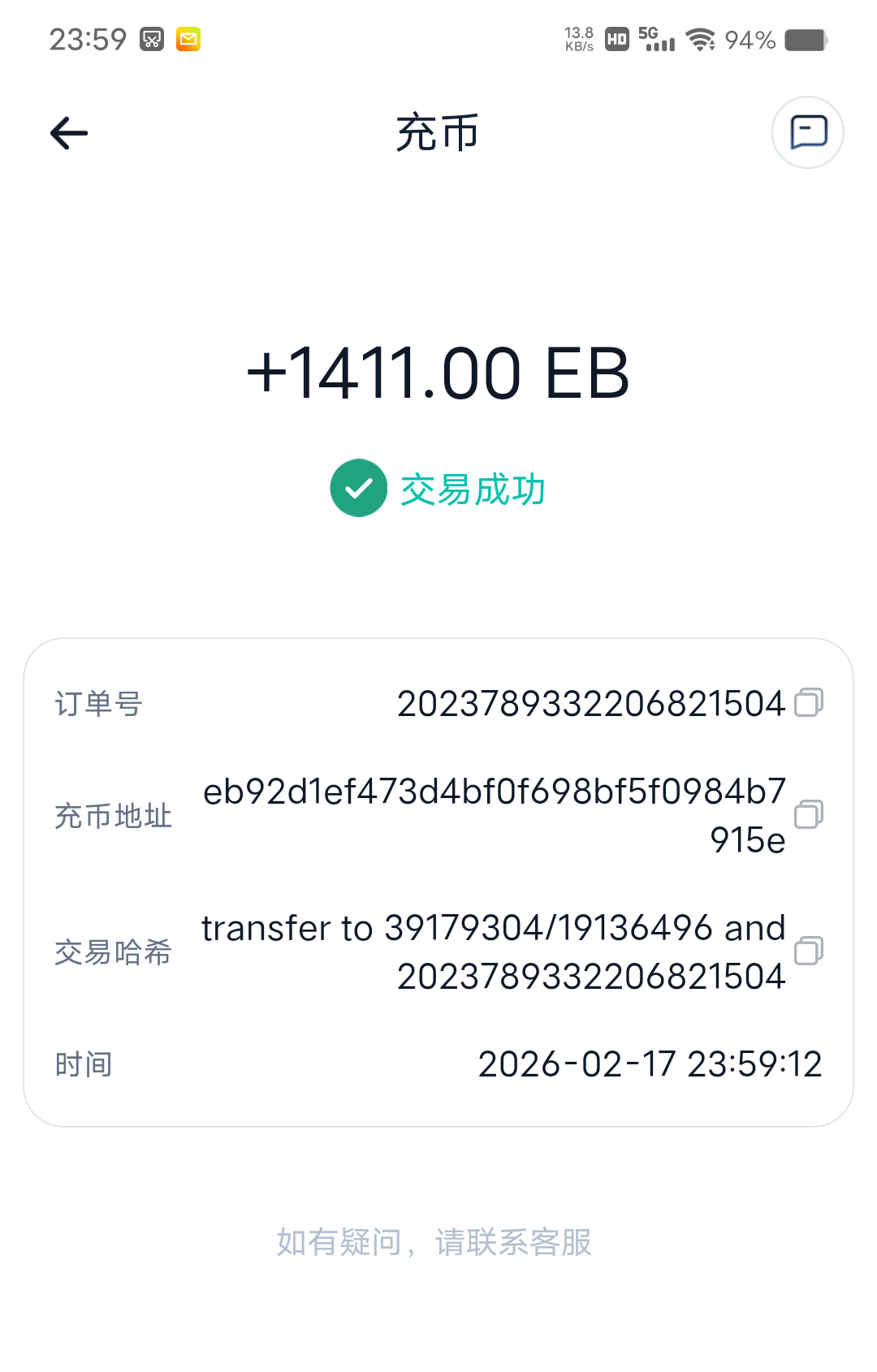Viewport: 877px width, 1372px height.
Task: Copy the 充币地址 deposit address
Action: (x=808, y=813)
